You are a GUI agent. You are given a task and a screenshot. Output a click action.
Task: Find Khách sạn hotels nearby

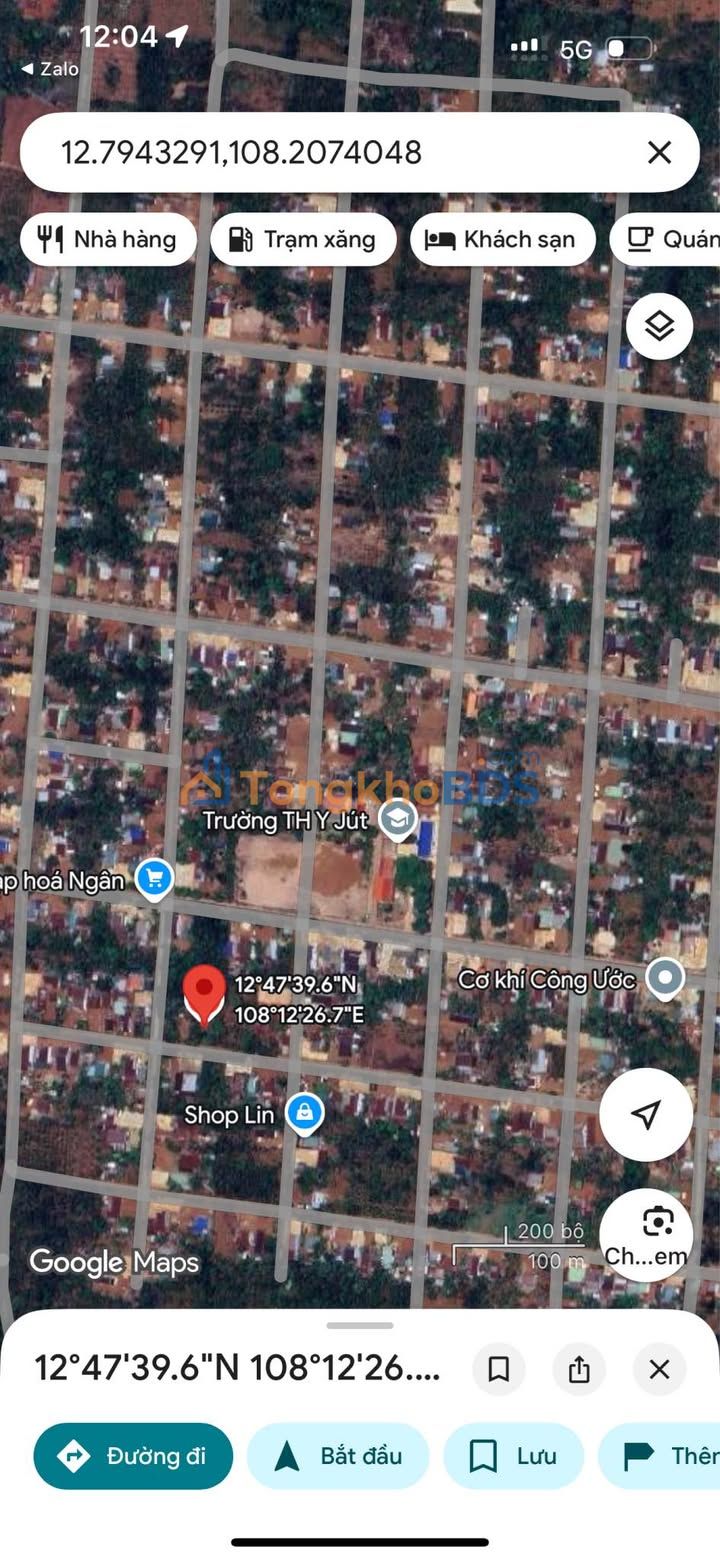coord(502,239)
